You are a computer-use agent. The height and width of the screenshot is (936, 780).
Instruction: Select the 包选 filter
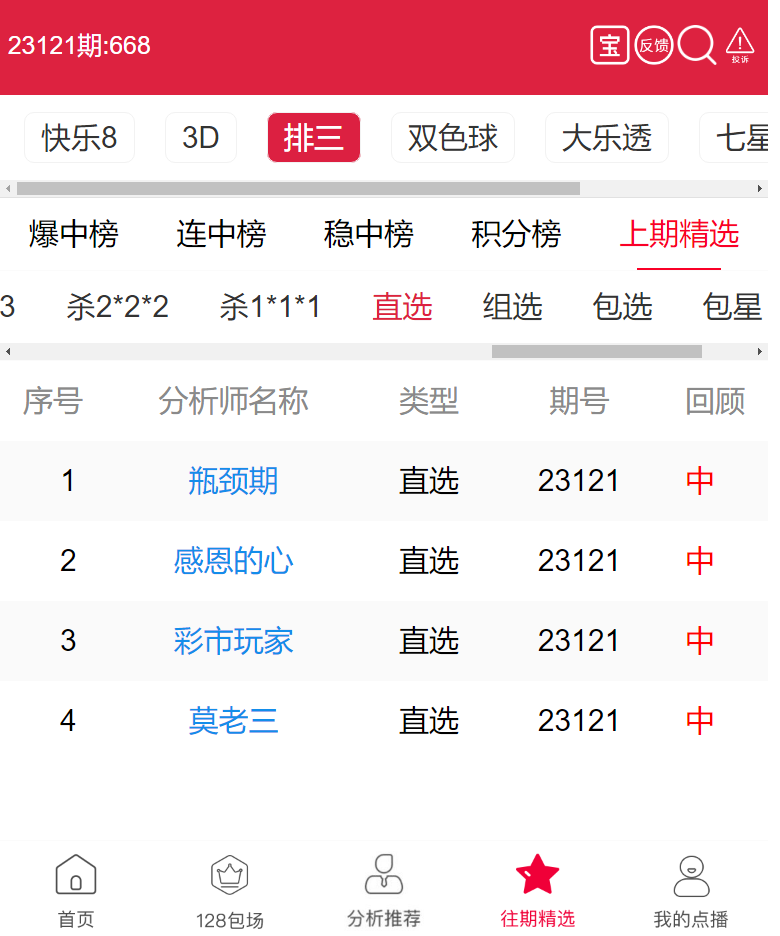click(x=622, y=307)
